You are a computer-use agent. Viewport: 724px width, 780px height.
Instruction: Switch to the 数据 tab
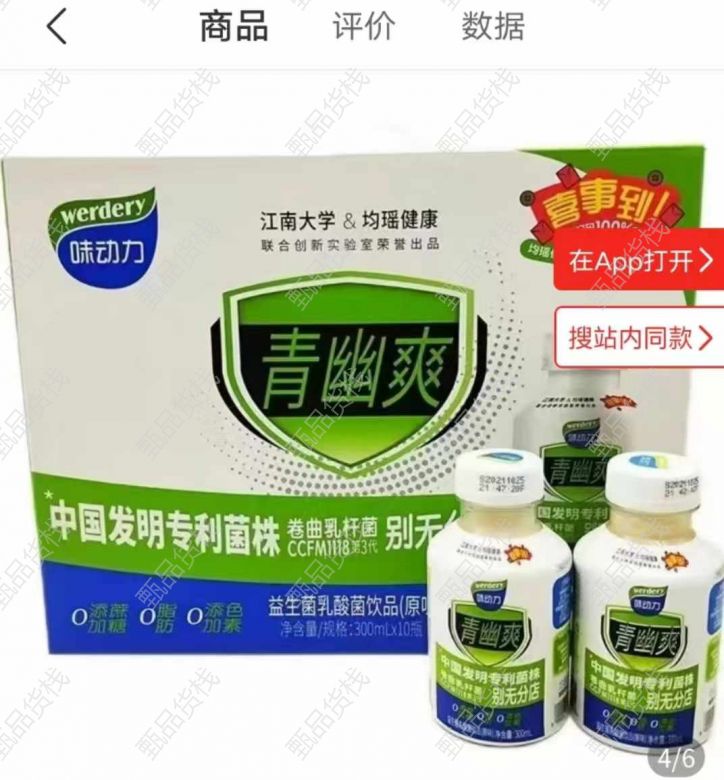493,28
